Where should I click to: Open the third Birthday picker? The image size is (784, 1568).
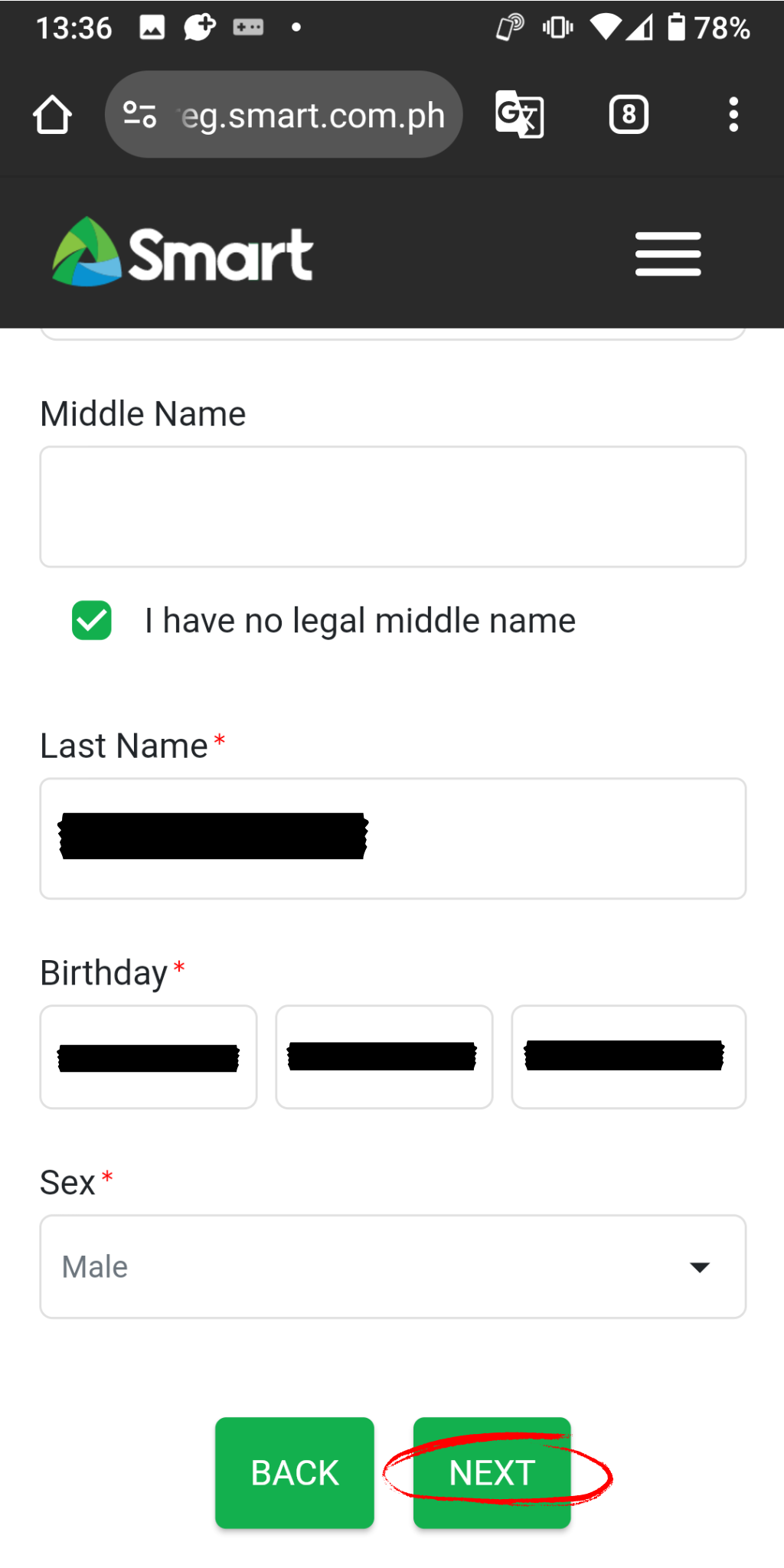tap(629, 1057)
